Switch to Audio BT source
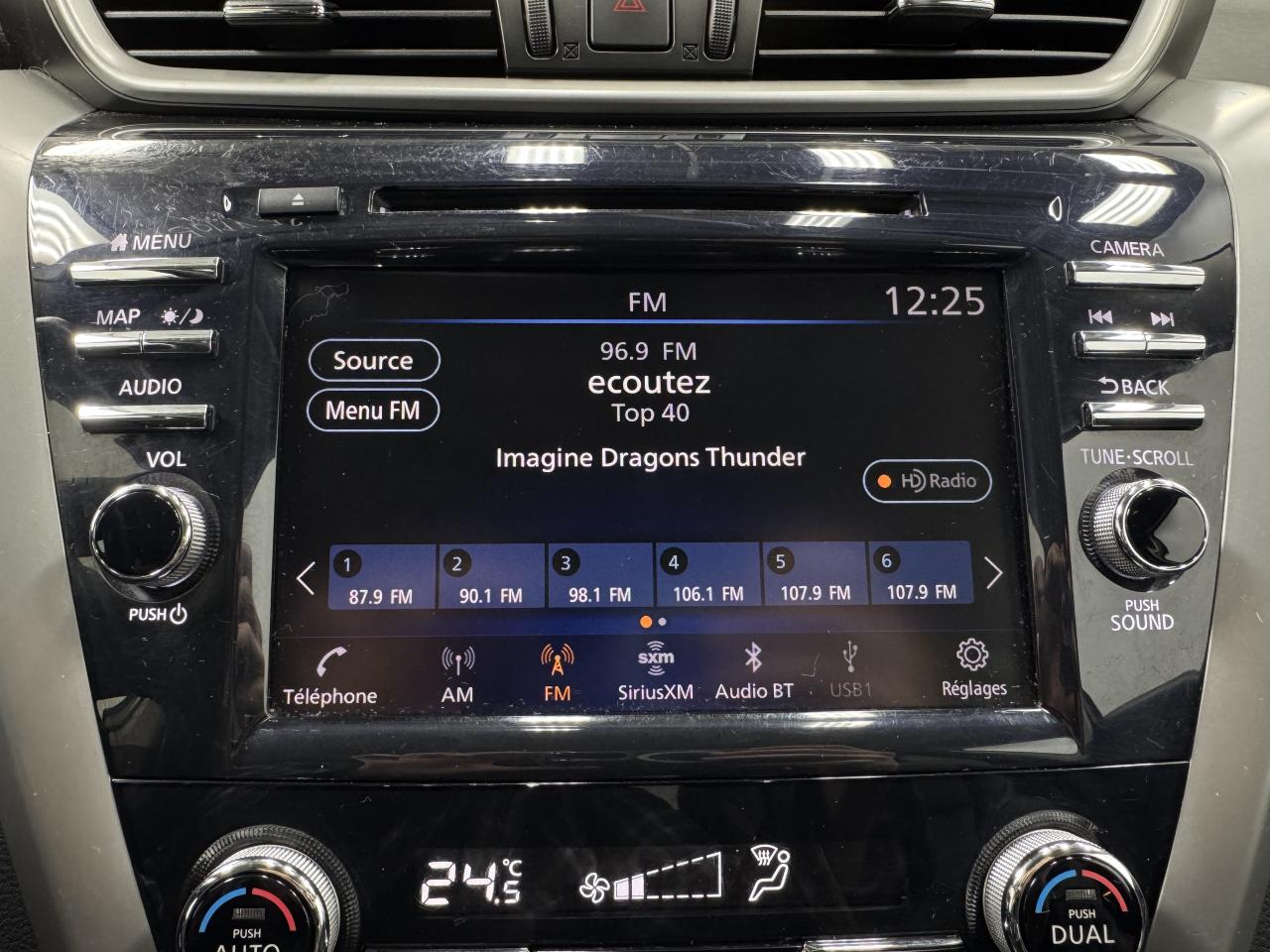This screenshot has width=1270, height=952. tap(754, 672)
